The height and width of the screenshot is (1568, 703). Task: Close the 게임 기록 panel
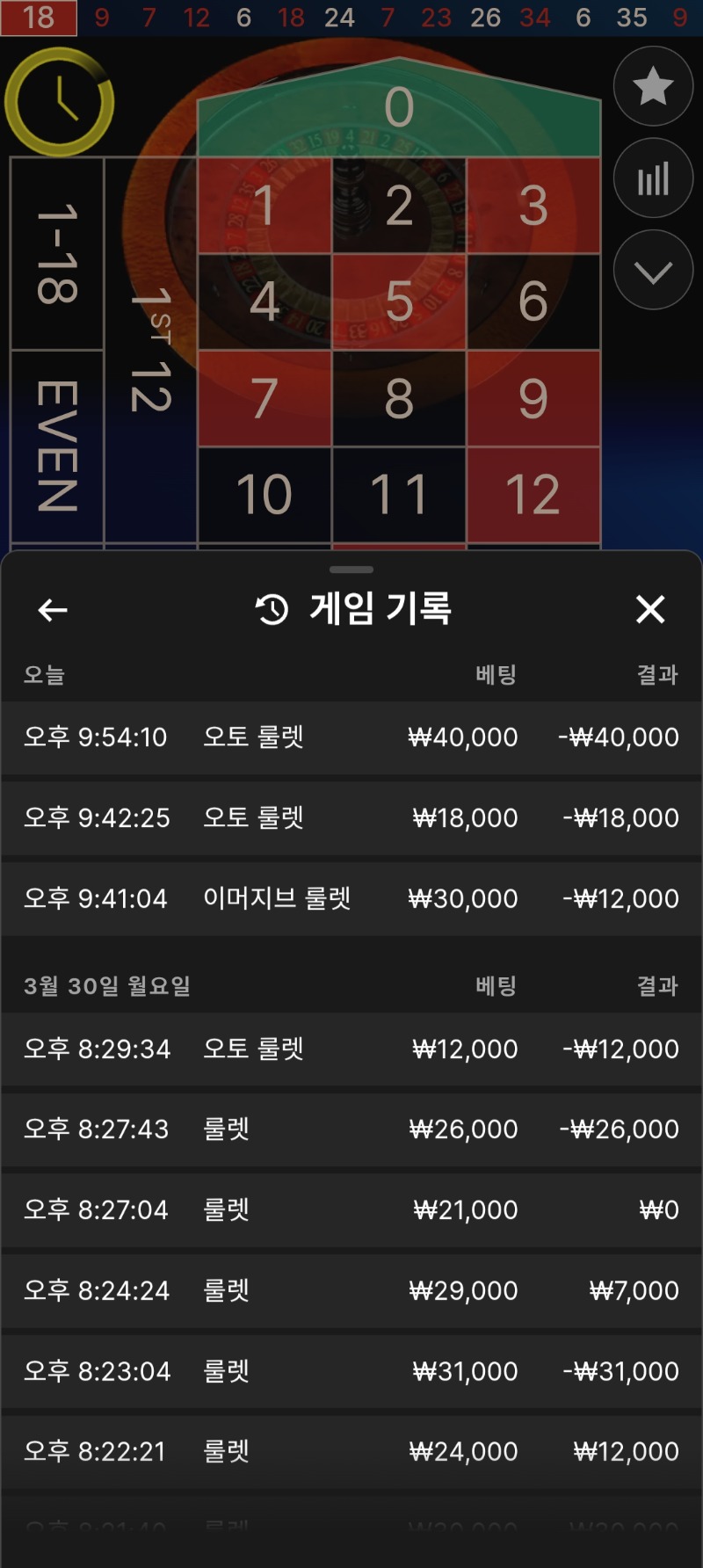pyautogui.click(x=650, y=608)
